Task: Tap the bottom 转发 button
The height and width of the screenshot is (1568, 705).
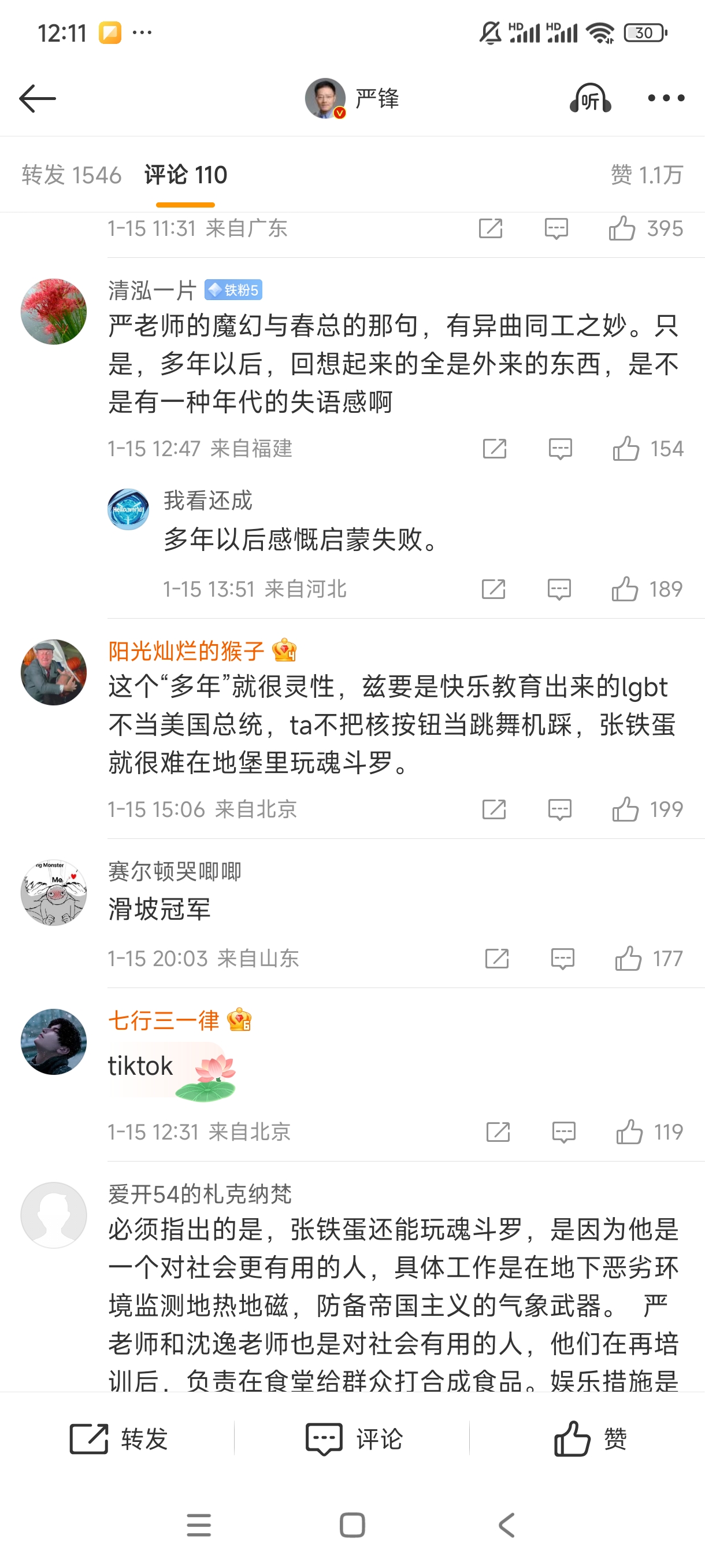Action: pyautogui.click(x=118, y=1440)
